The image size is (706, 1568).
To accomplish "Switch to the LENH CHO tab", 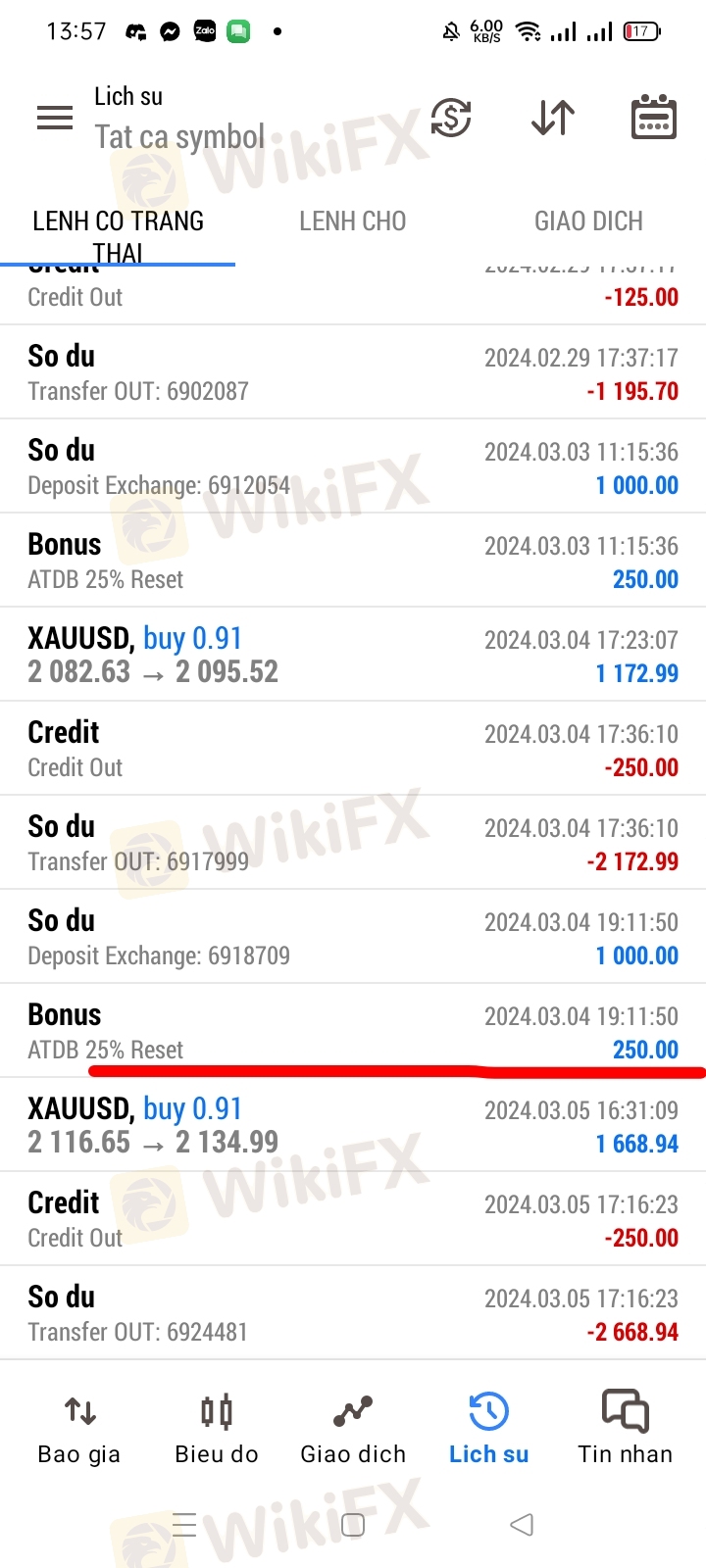I will pos(352,221).
